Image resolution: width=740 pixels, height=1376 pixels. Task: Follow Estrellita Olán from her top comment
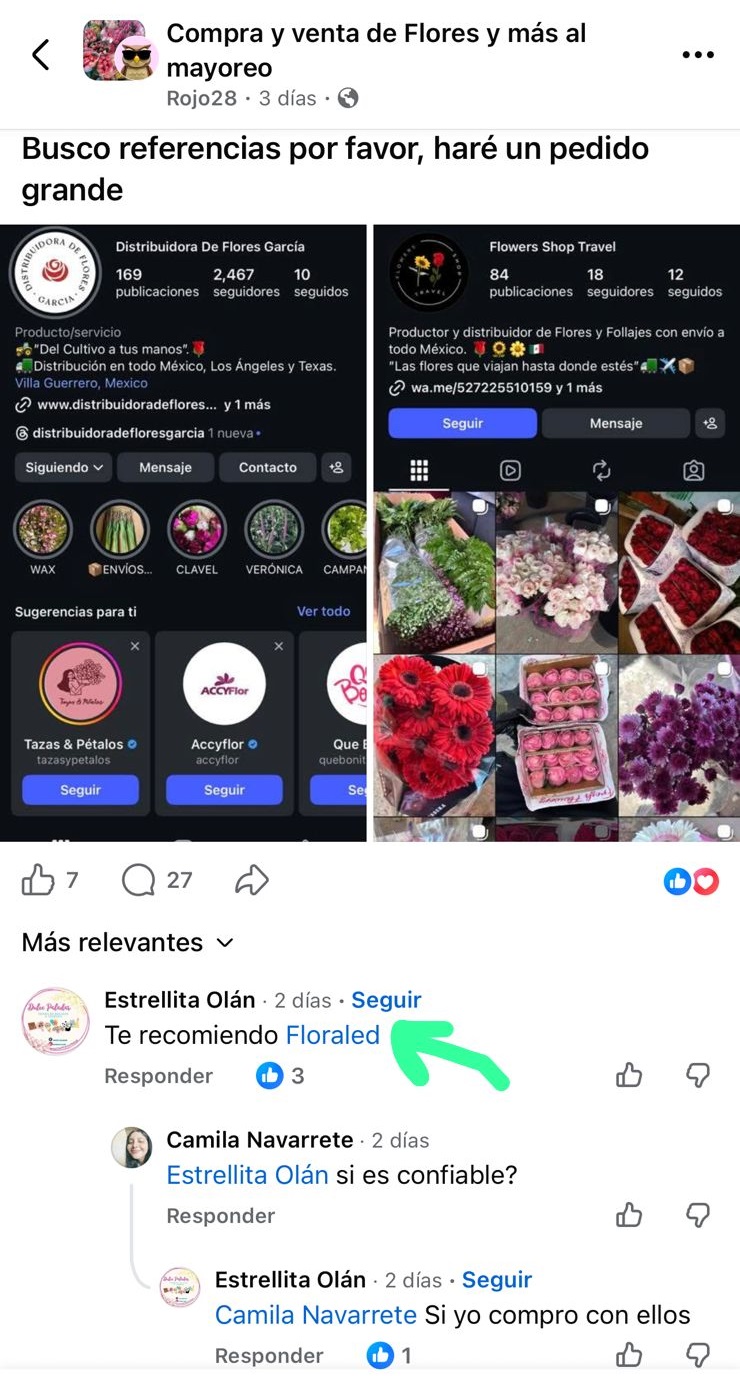tap(386, 1000)
